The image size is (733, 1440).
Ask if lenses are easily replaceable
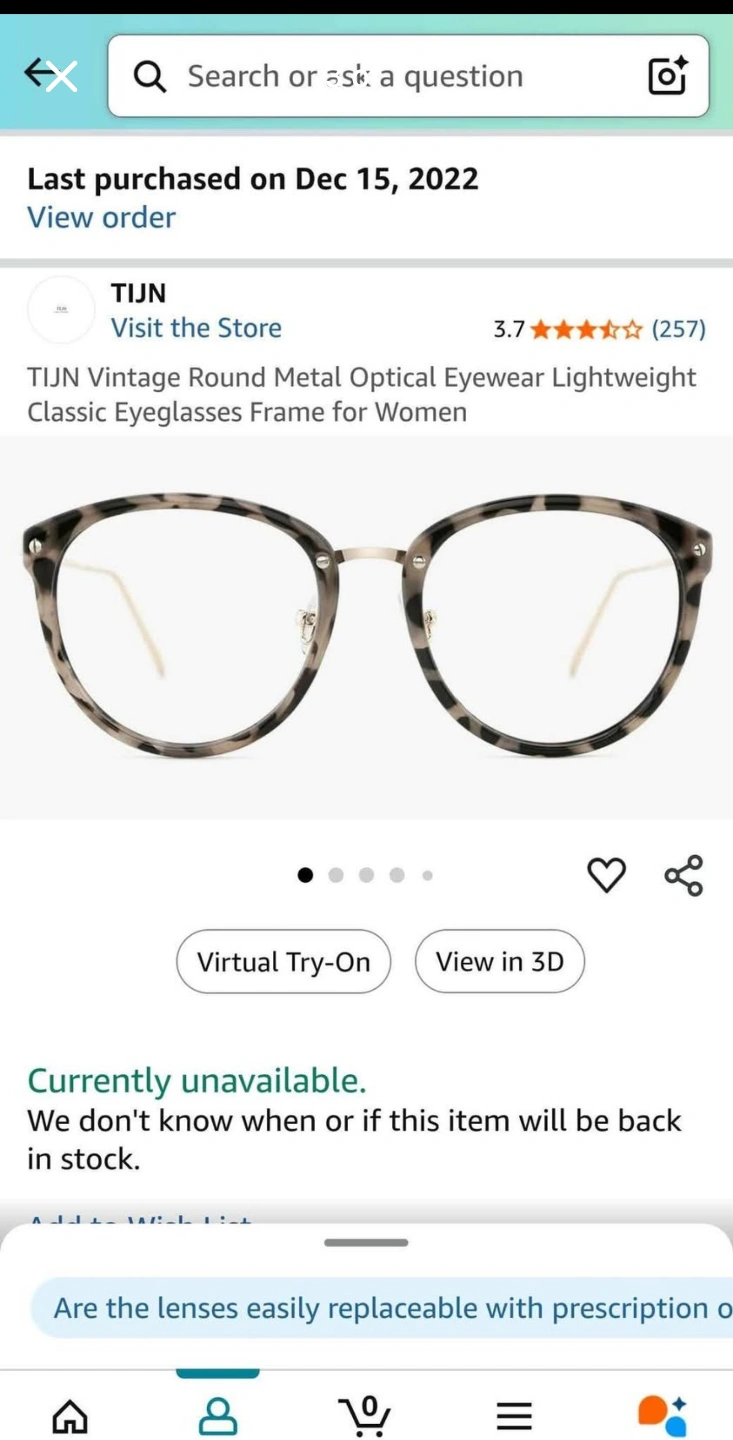point(390,1308)
